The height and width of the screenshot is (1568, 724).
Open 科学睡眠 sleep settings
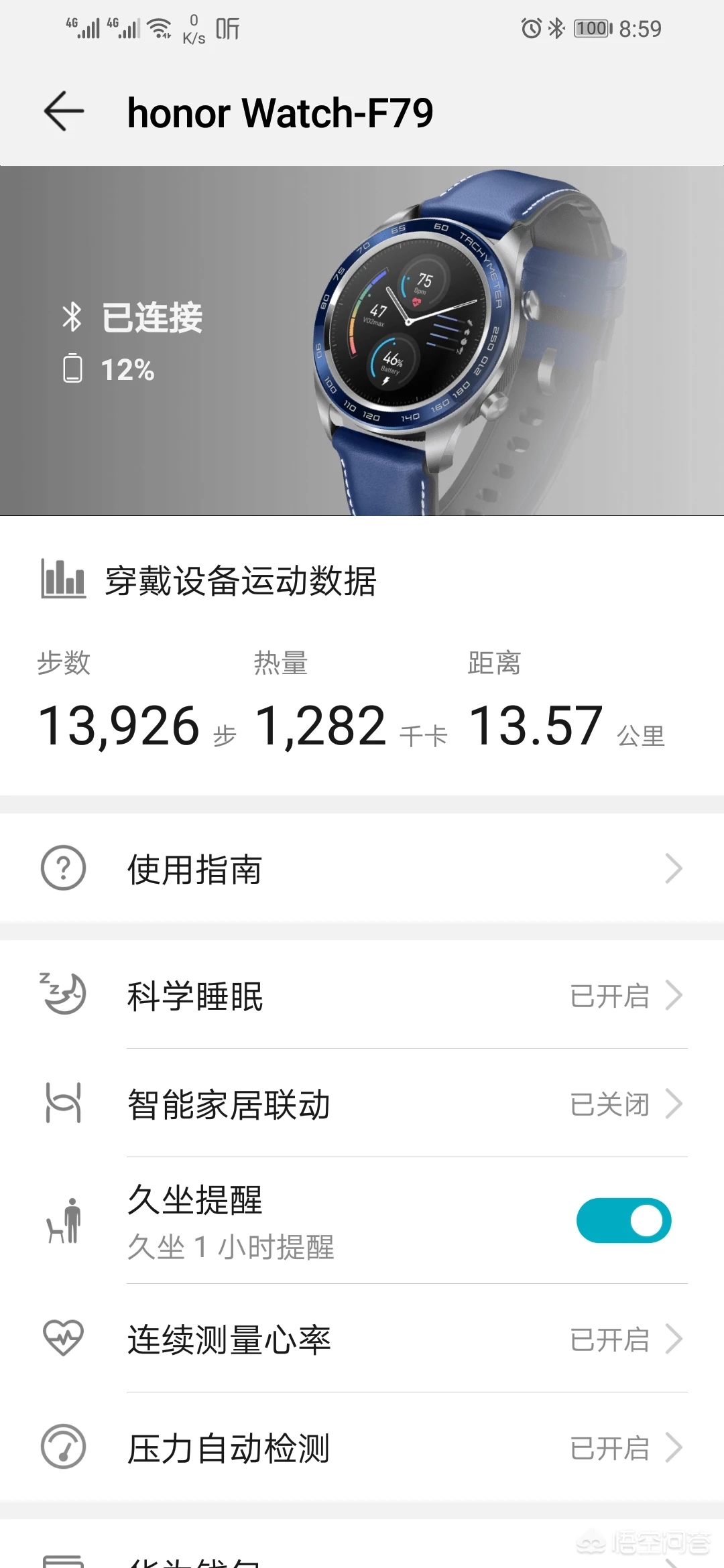[362, 996]
